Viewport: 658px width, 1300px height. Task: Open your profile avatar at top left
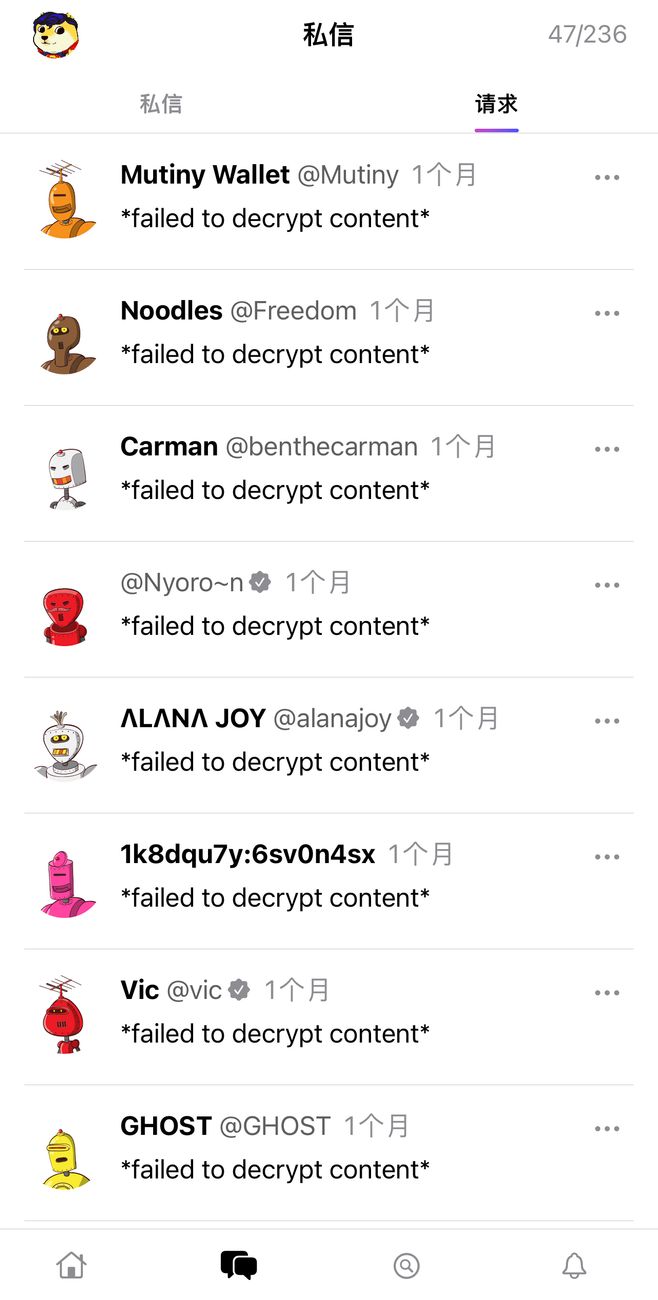pos(57,35)
